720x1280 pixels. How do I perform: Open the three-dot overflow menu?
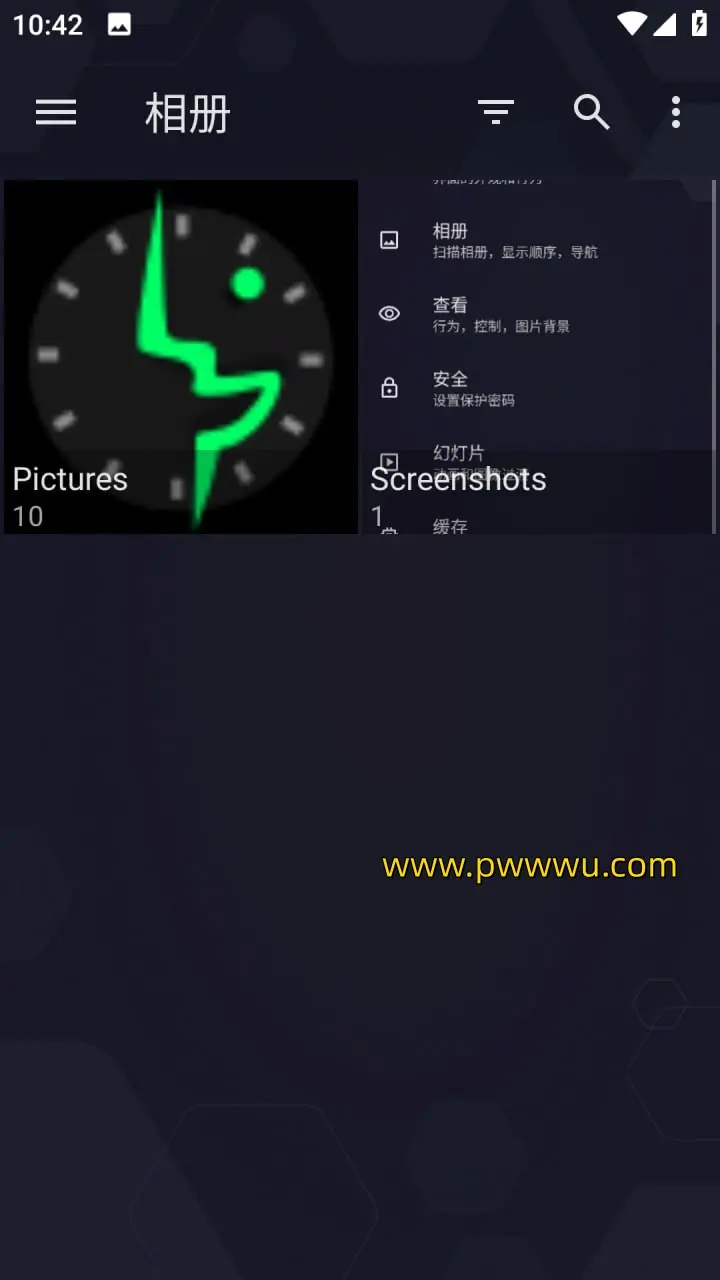coord(676,113)
